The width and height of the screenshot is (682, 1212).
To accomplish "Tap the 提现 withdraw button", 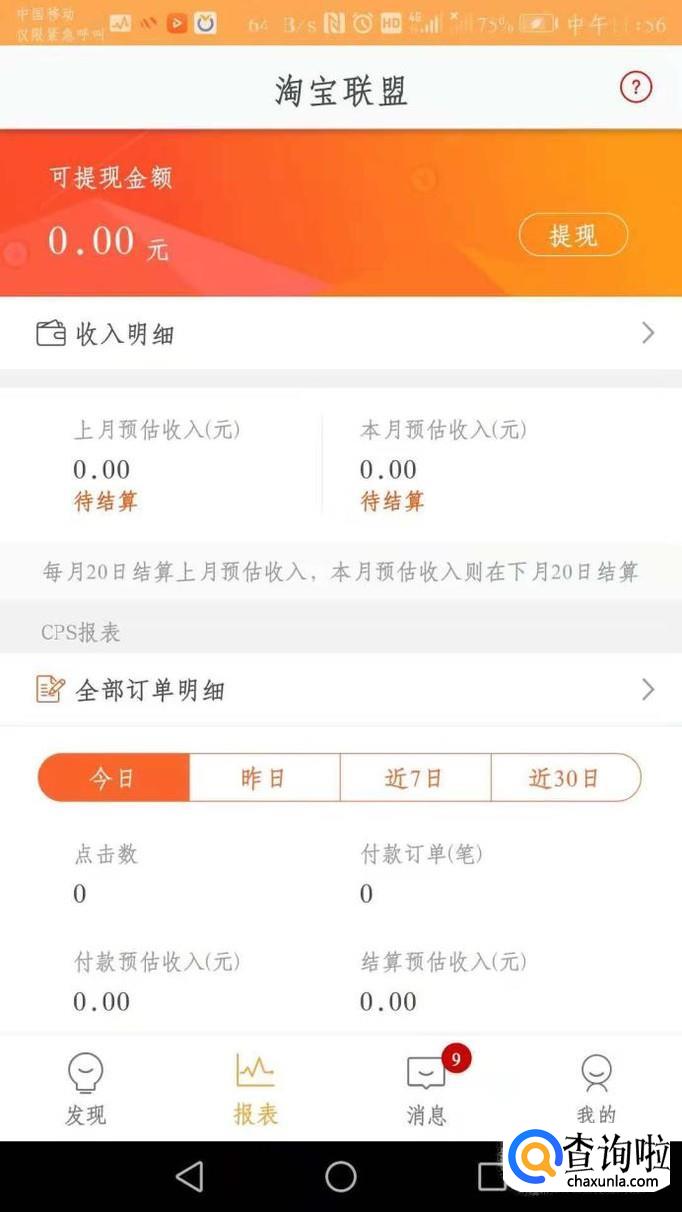I will [573, 236].
